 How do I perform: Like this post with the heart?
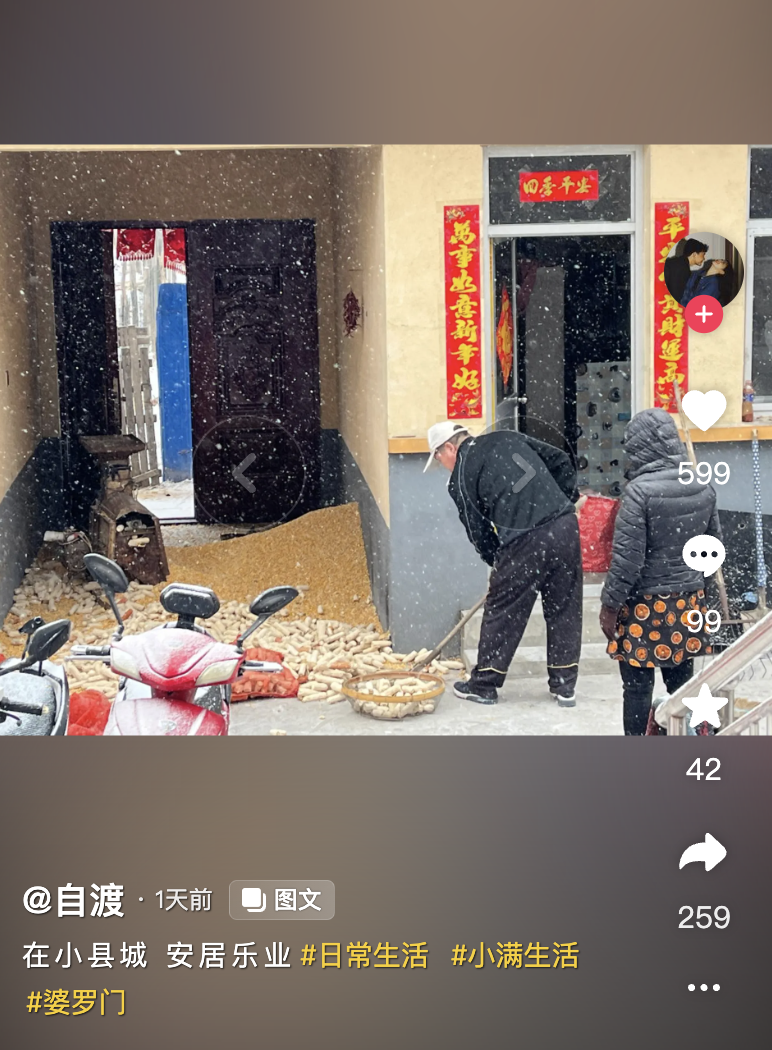coord(704,411)
